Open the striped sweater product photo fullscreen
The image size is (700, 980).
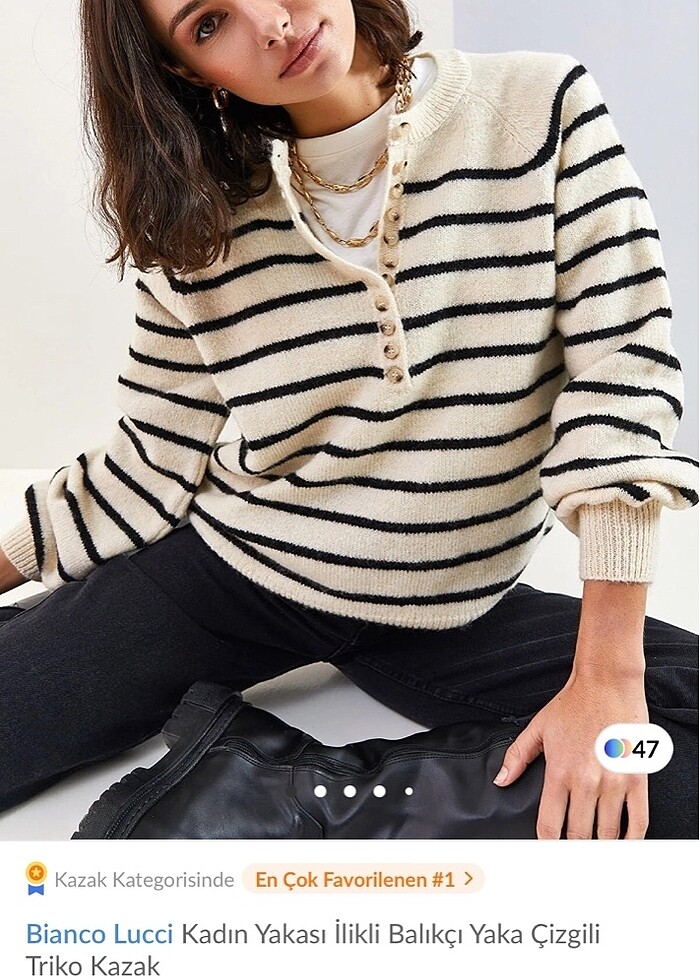point(350,400)
